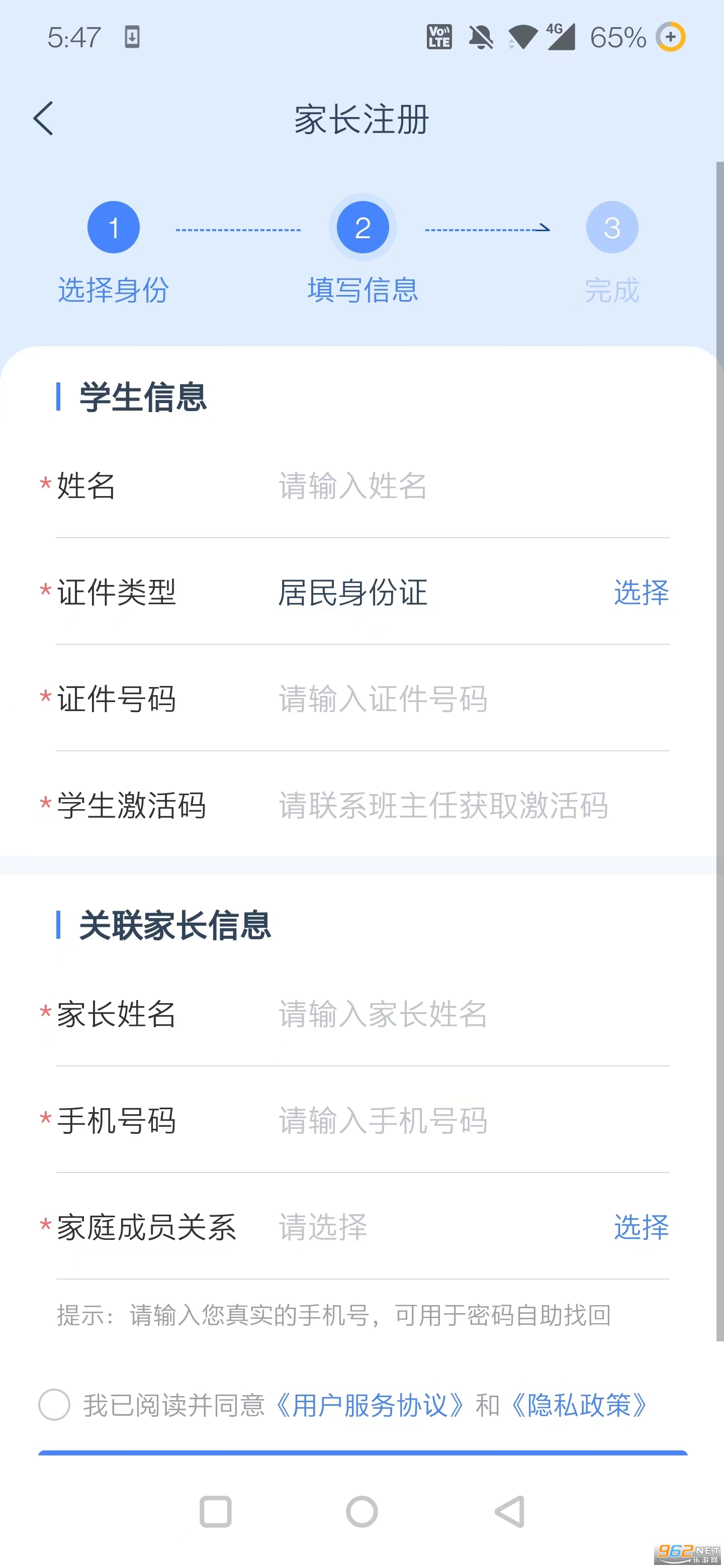
Task: Select the 填写信息 step label
Action: (363, 291)
